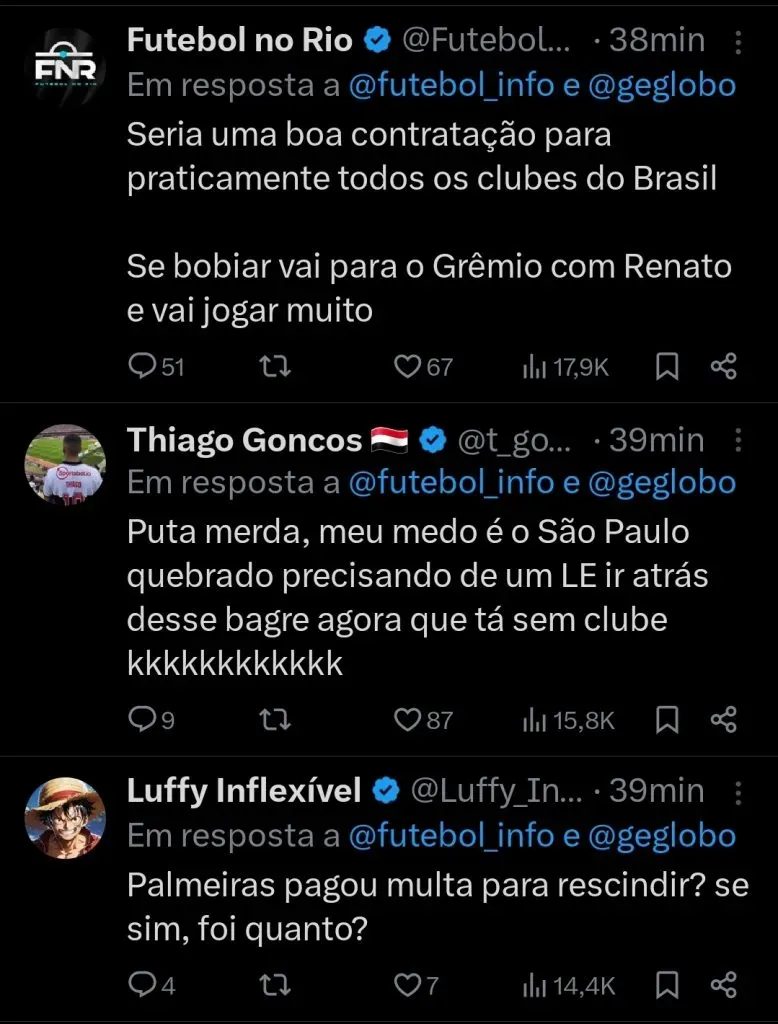Like Thiago Goncos's tweet
The height and width of the screenshot is (1024, 778).
tap(406, 719)
